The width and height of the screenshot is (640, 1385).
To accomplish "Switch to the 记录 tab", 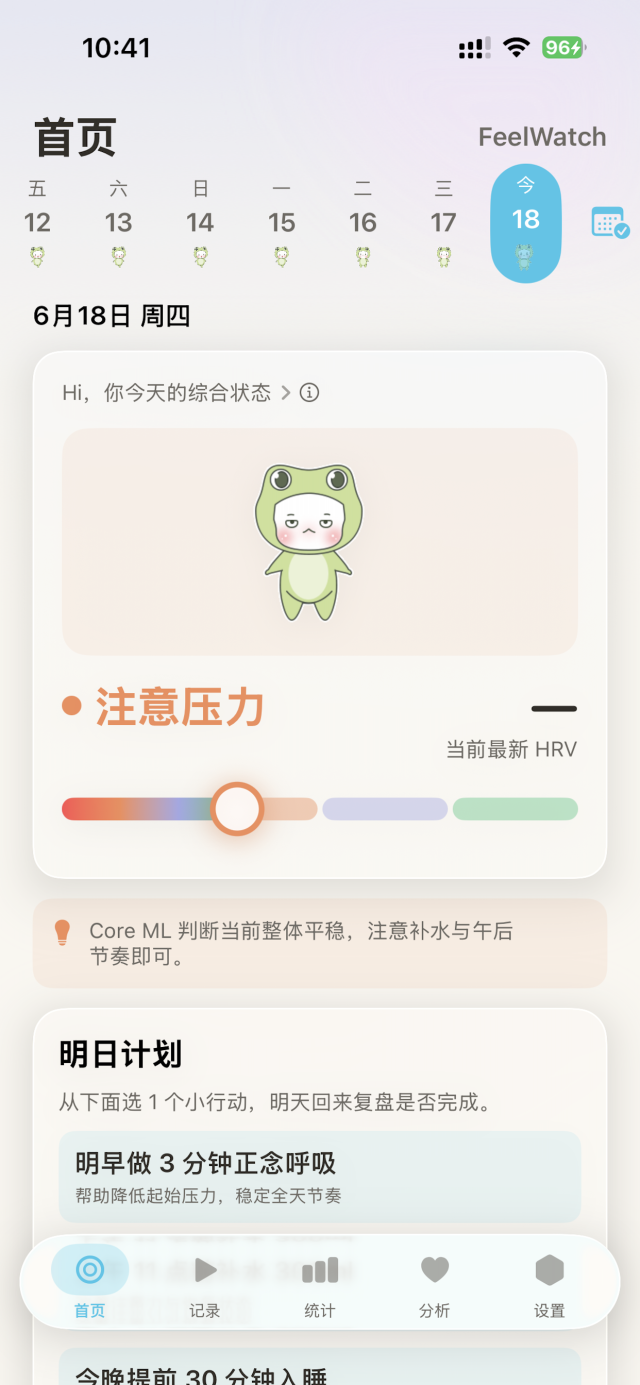I will [x=205, y=1284].
